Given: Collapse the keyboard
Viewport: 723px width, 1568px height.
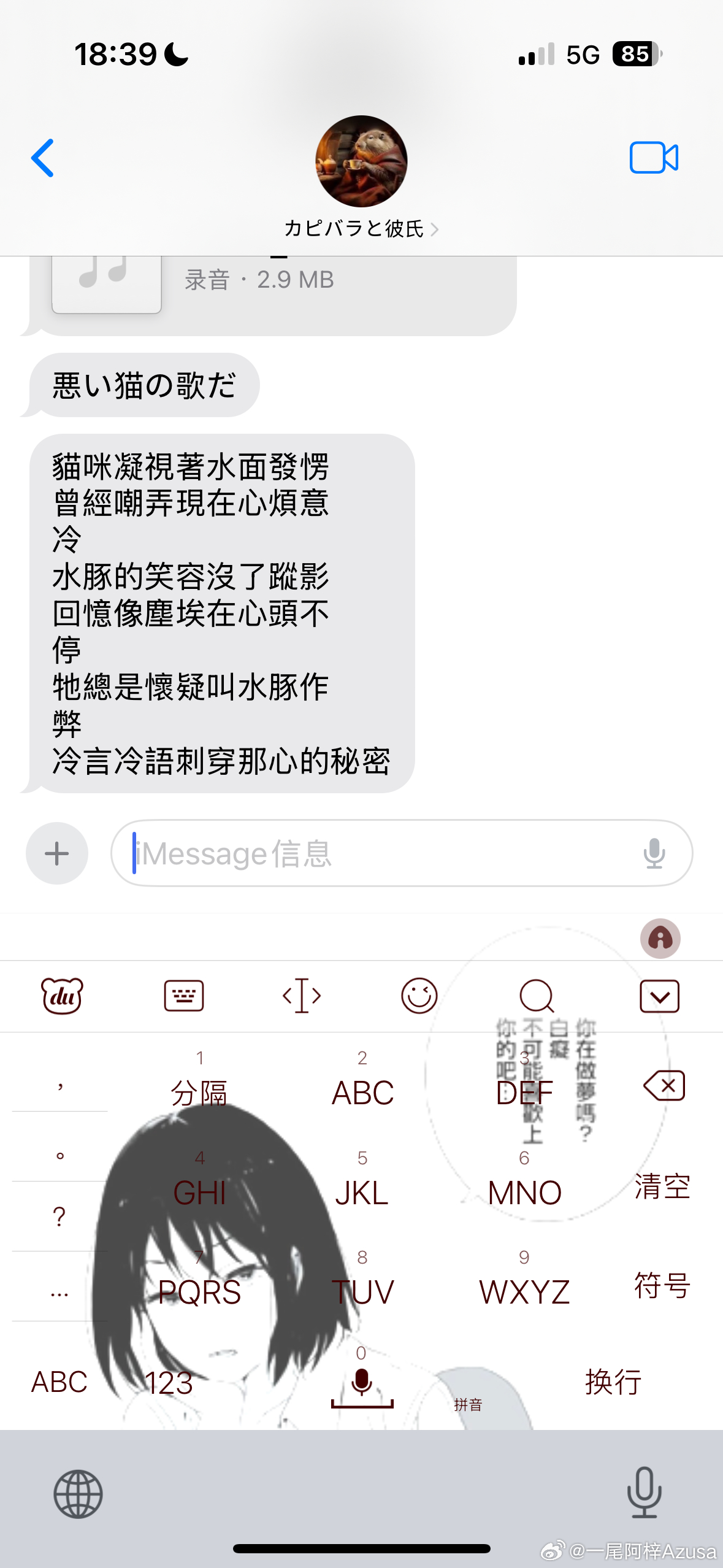Looking at the screenshot, I should 659,996.
